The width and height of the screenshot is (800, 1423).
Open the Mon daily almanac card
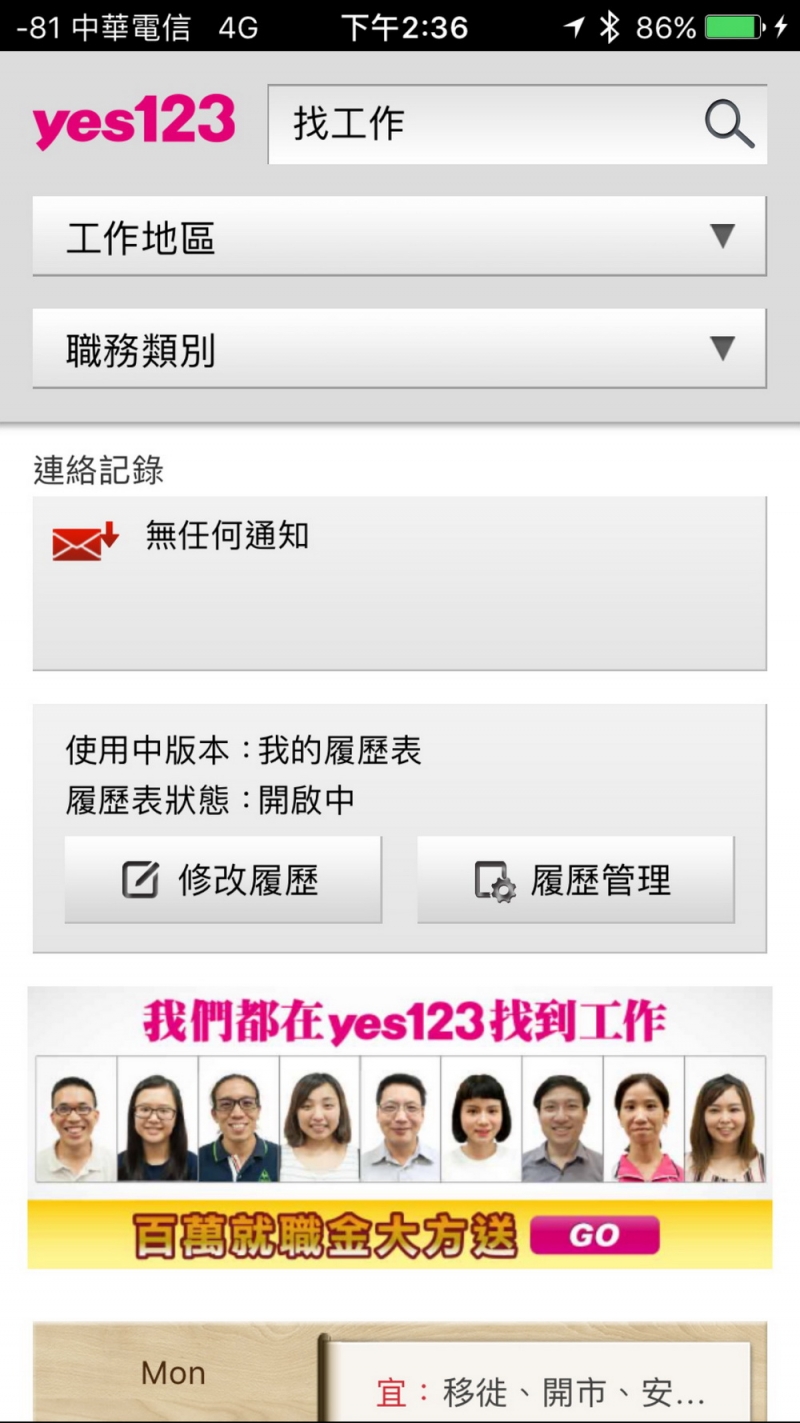[399, 1375]
